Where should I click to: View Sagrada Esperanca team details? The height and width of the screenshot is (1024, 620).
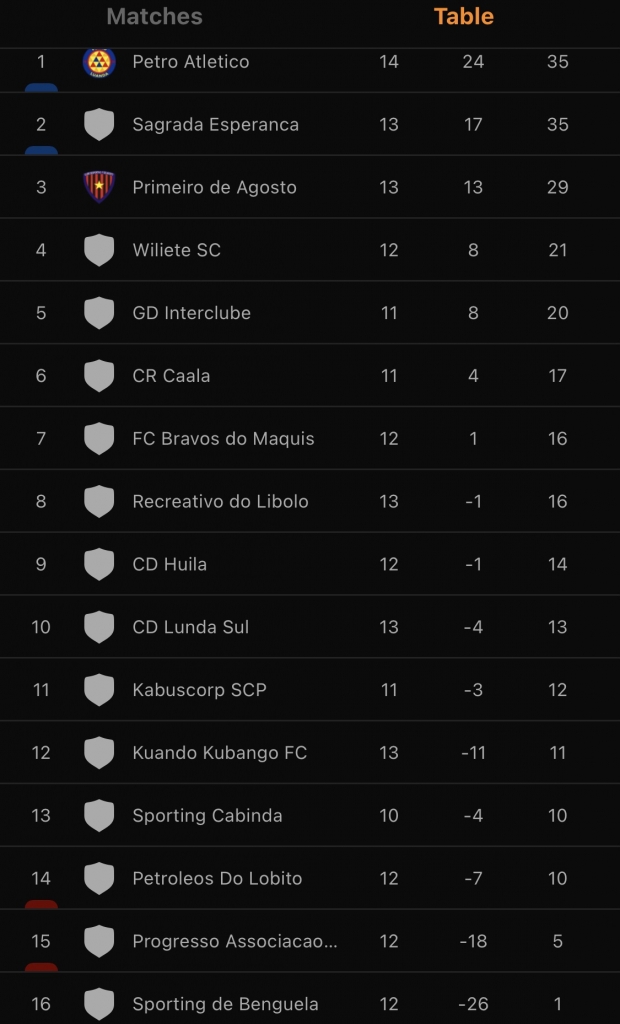pyautogui.click(x=215, y=125)
